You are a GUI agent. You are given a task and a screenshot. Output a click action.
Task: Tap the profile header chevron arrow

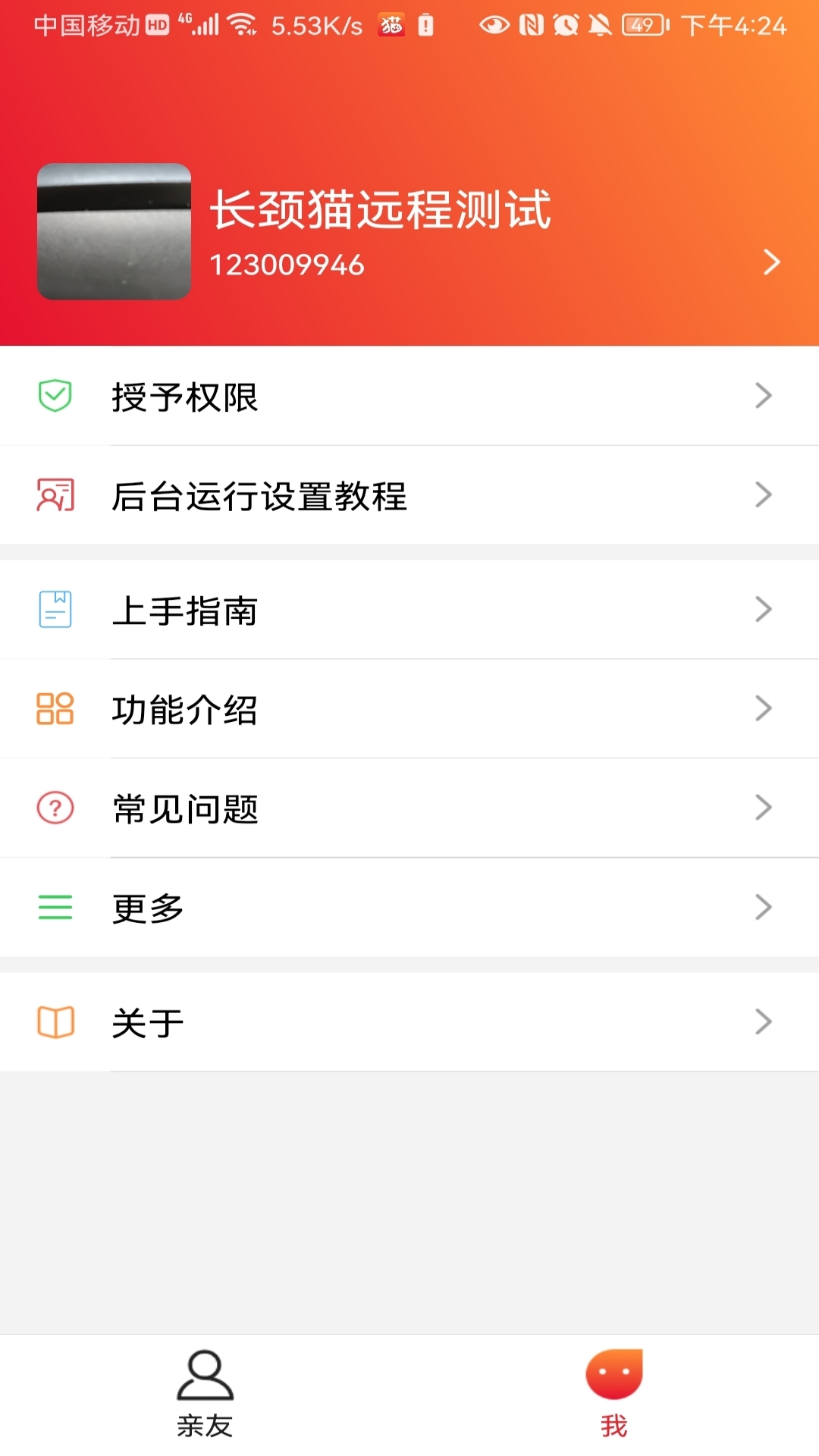point(771,262)
